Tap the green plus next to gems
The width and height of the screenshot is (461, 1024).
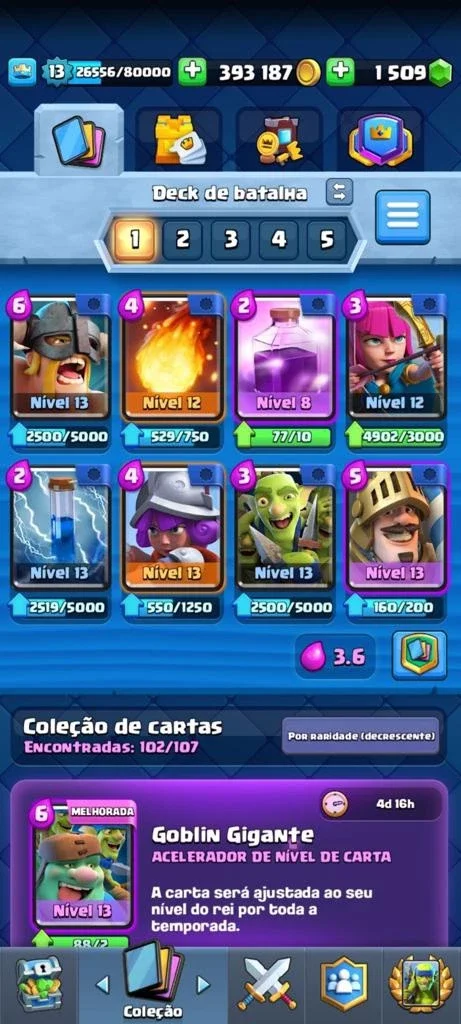340,72
